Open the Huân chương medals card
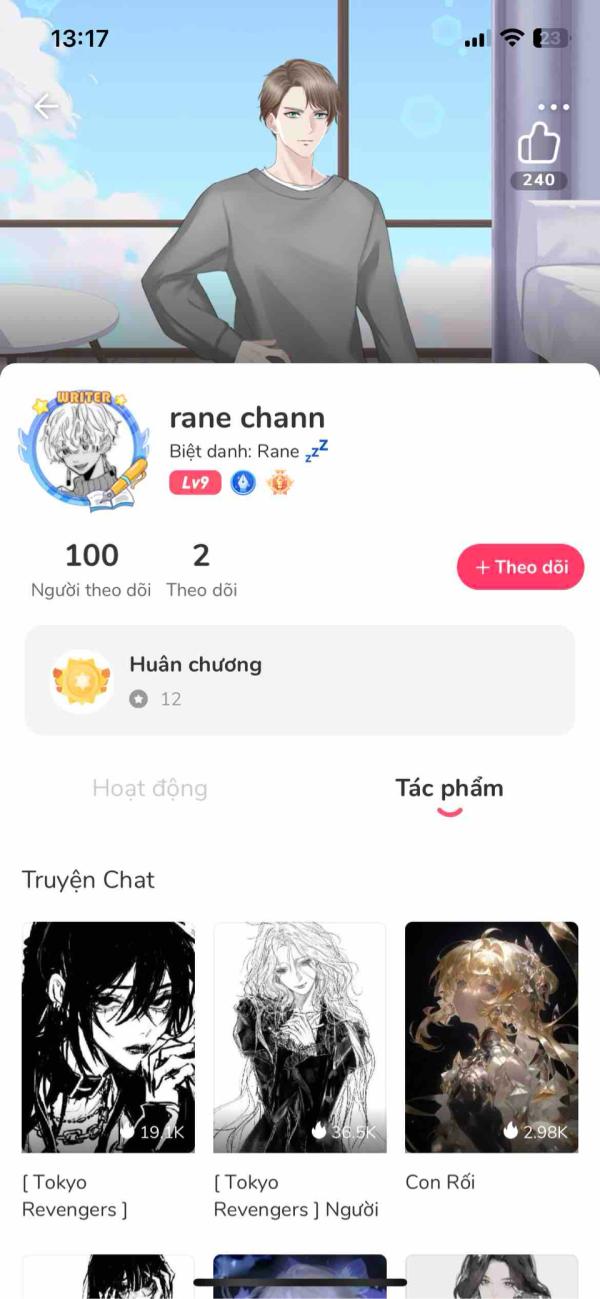The height and width of the screenshot is (1299, 600). (x=299, y=680)
